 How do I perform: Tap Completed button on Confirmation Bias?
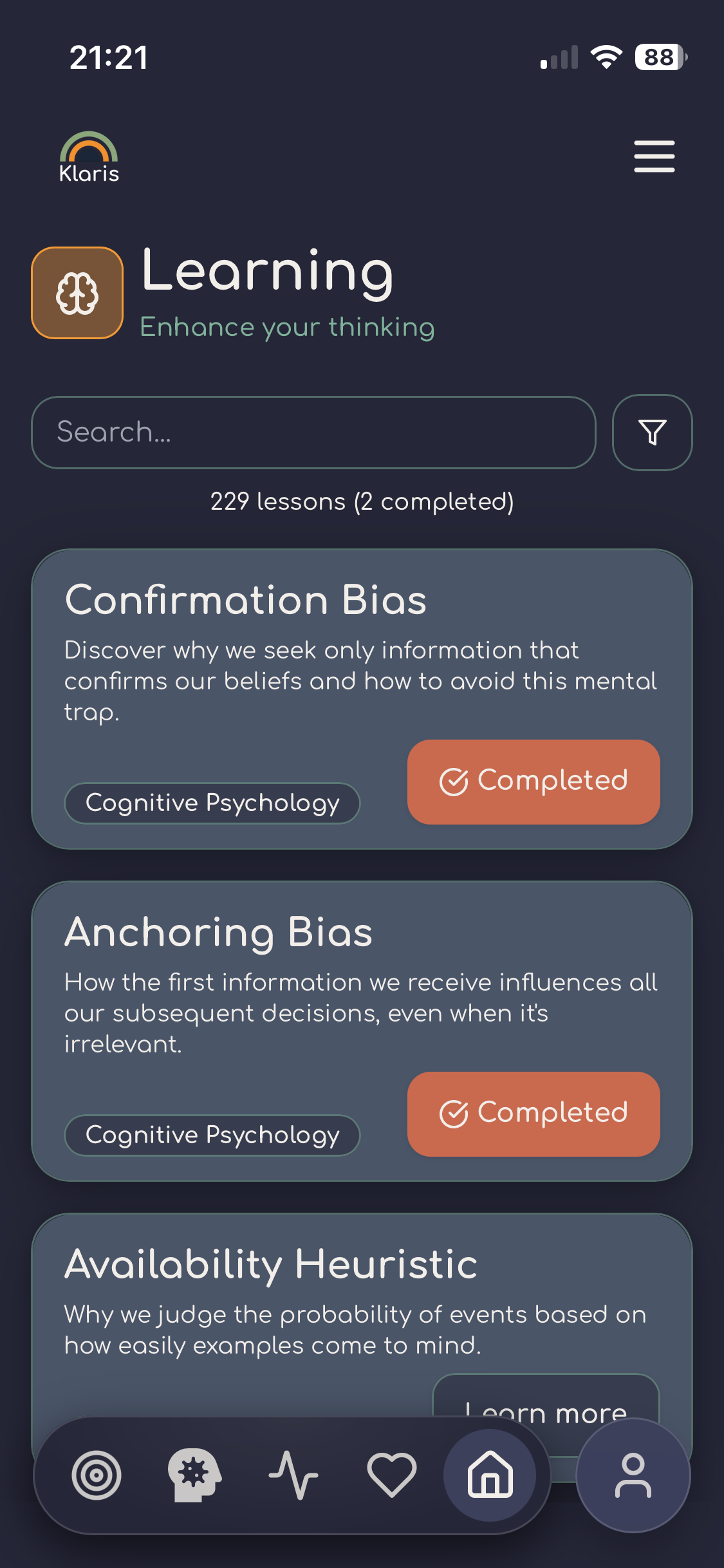[x=534, y=781]
